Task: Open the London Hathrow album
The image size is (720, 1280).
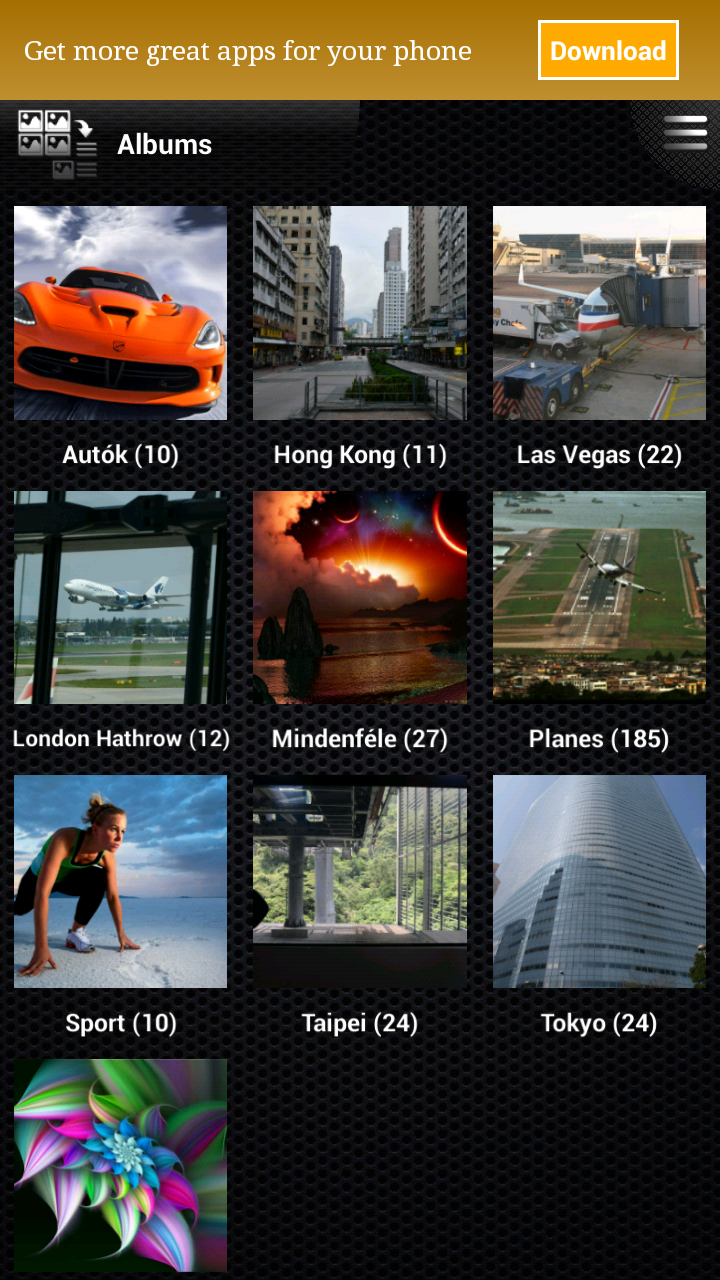Action: click(120, 597)
